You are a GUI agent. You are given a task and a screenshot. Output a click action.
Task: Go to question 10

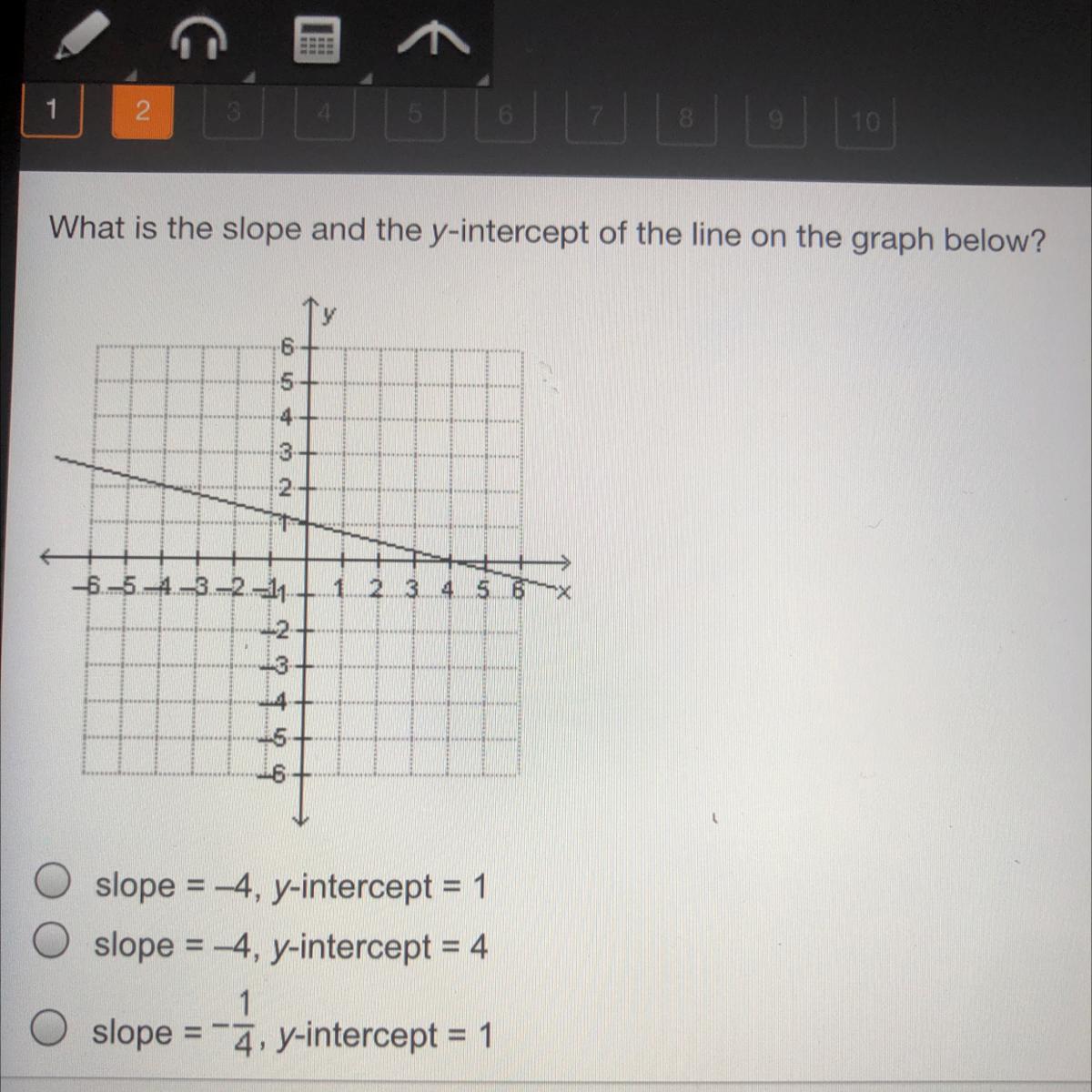(x=865, y=122)
